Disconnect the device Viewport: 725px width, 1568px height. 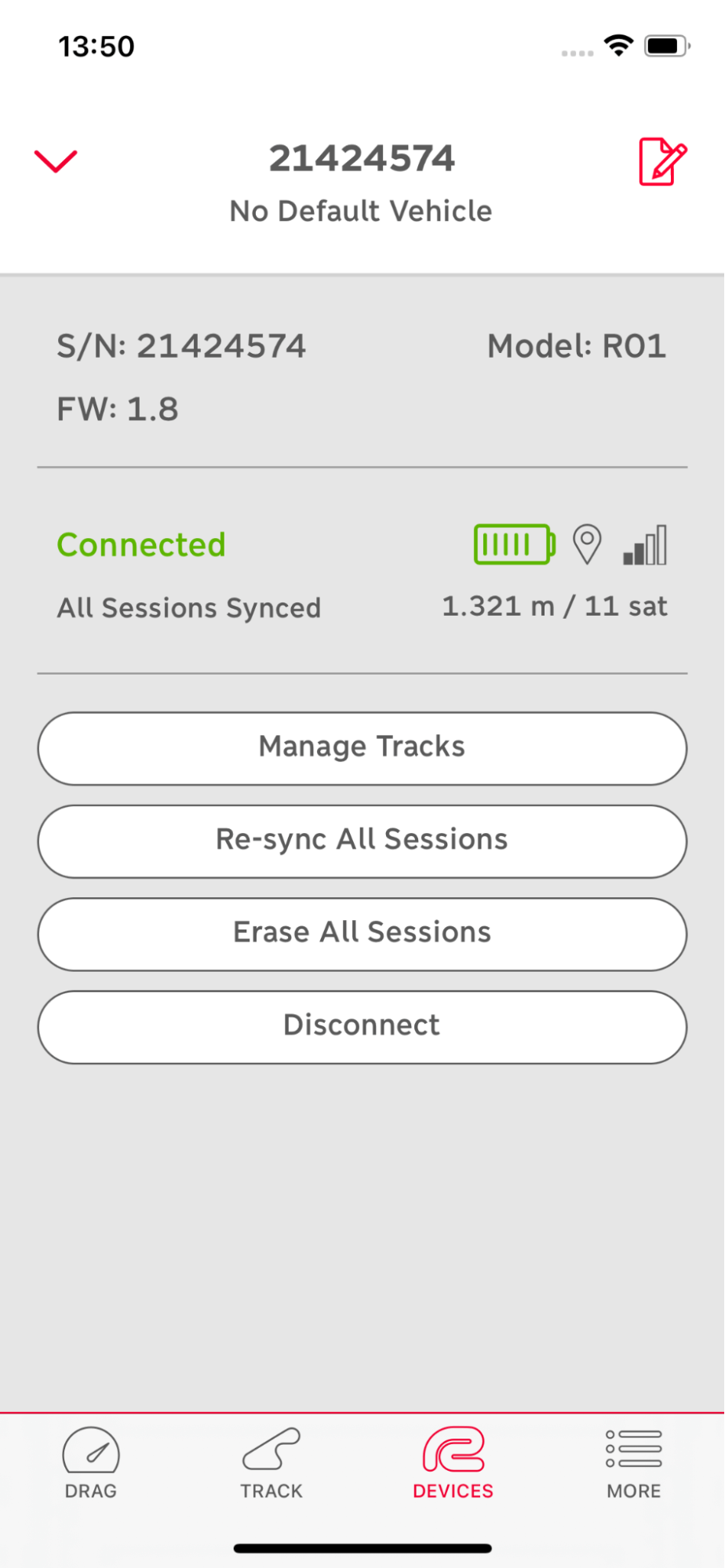click(x=362, y=1027)
